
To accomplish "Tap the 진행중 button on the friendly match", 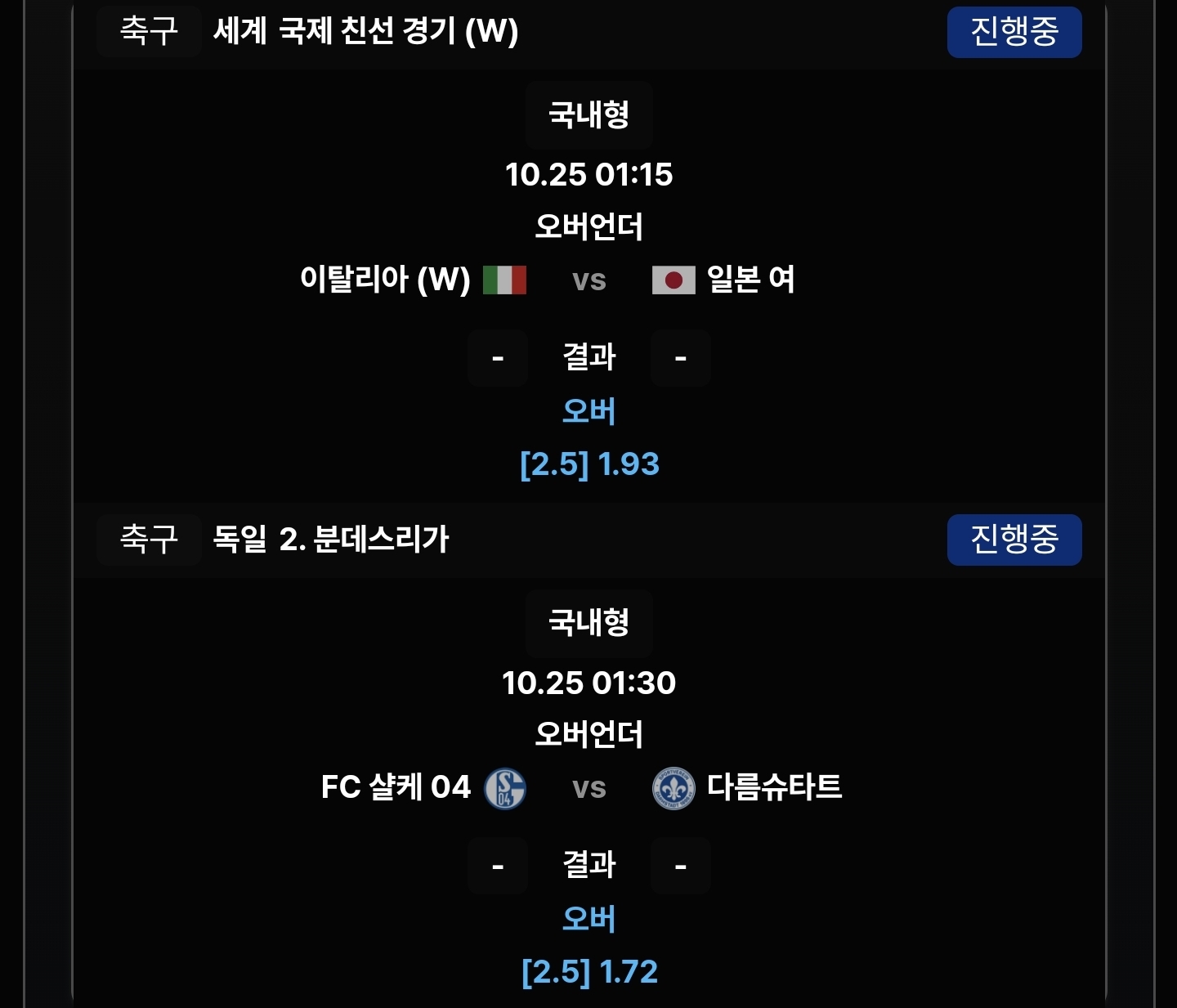I will (x=1014, y=33).
